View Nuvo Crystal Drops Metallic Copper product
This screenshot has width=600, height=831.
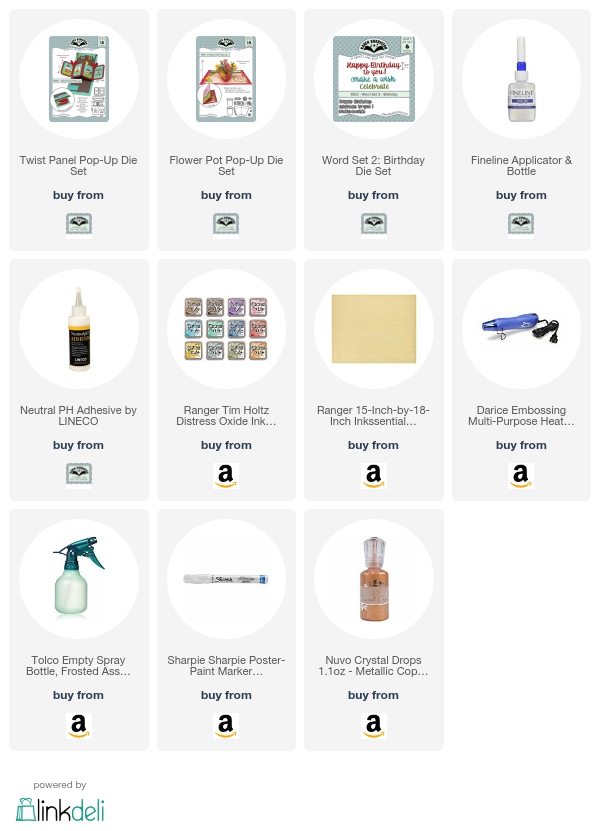373,579
